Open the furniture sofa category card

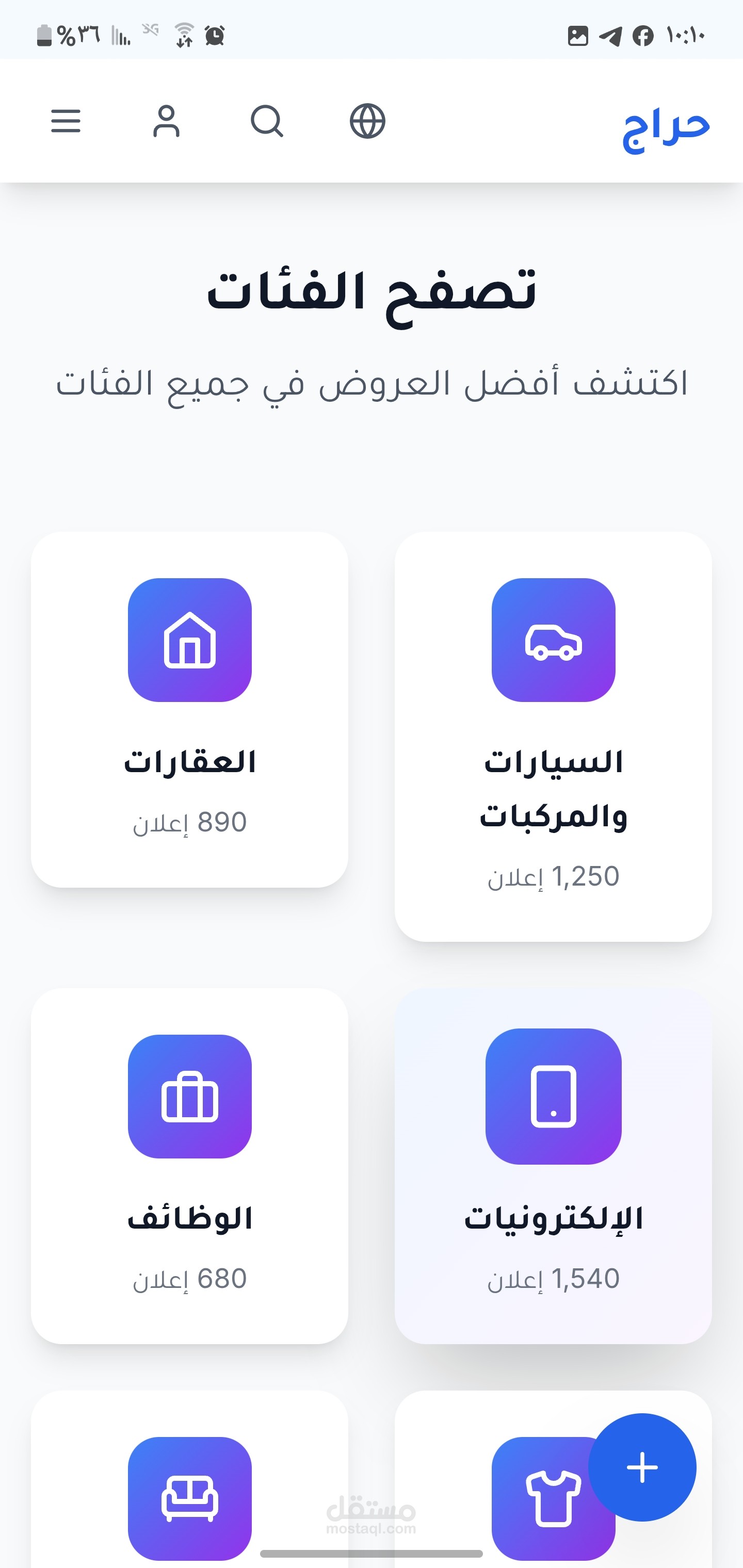point(189,1479)
